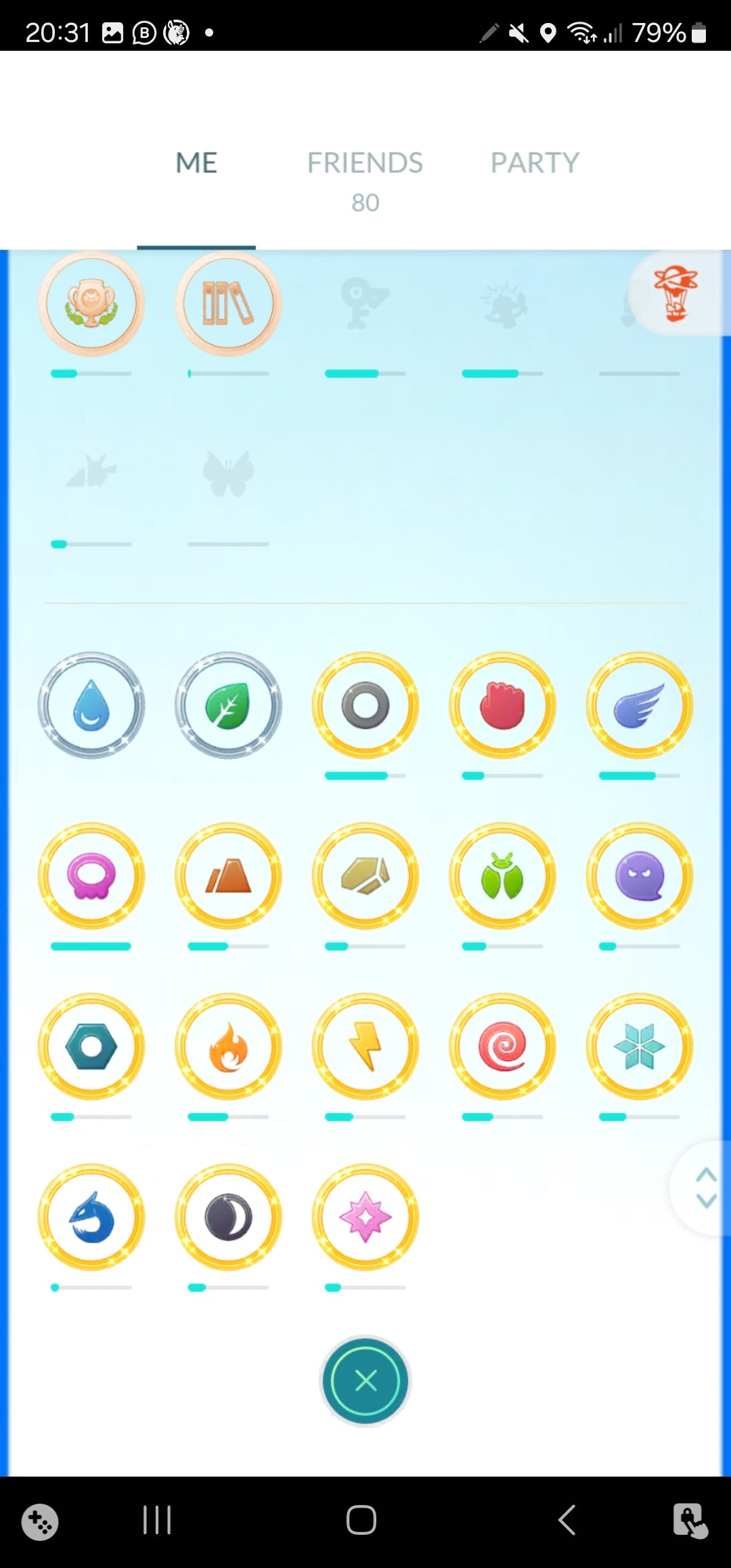View the Flying type wing medal
The width and height of the screenshot is (731, 1568).
[x=639, y=705]
